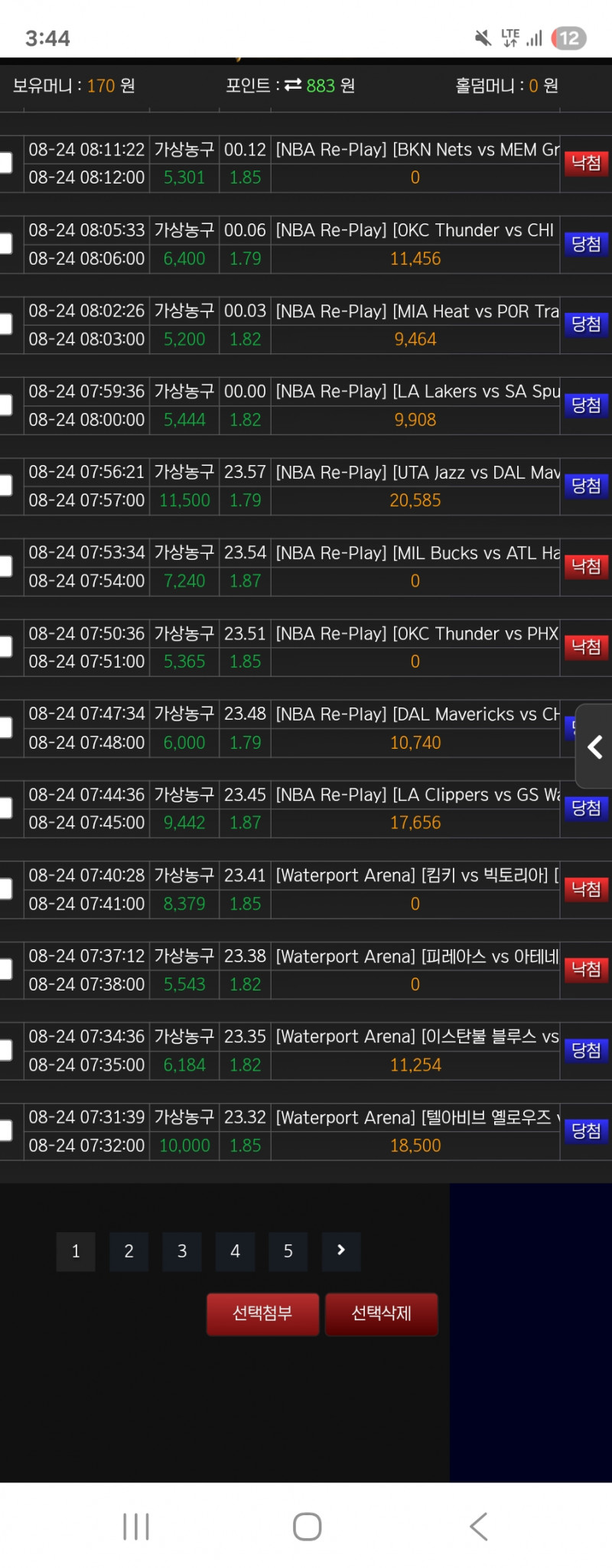Select the LA Clippers vs GS bet checkbox
Image resolution: width=612 pixels, height=1568 pixels.
pyautogui.click(x=5, y=808)
